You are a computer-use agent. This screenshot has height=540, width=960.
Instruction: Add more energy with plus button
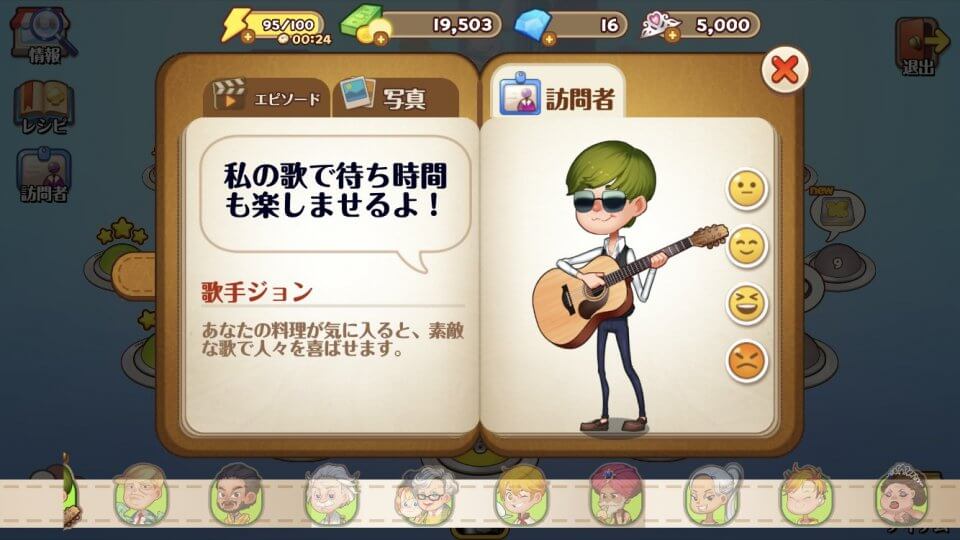pos(247,37)
